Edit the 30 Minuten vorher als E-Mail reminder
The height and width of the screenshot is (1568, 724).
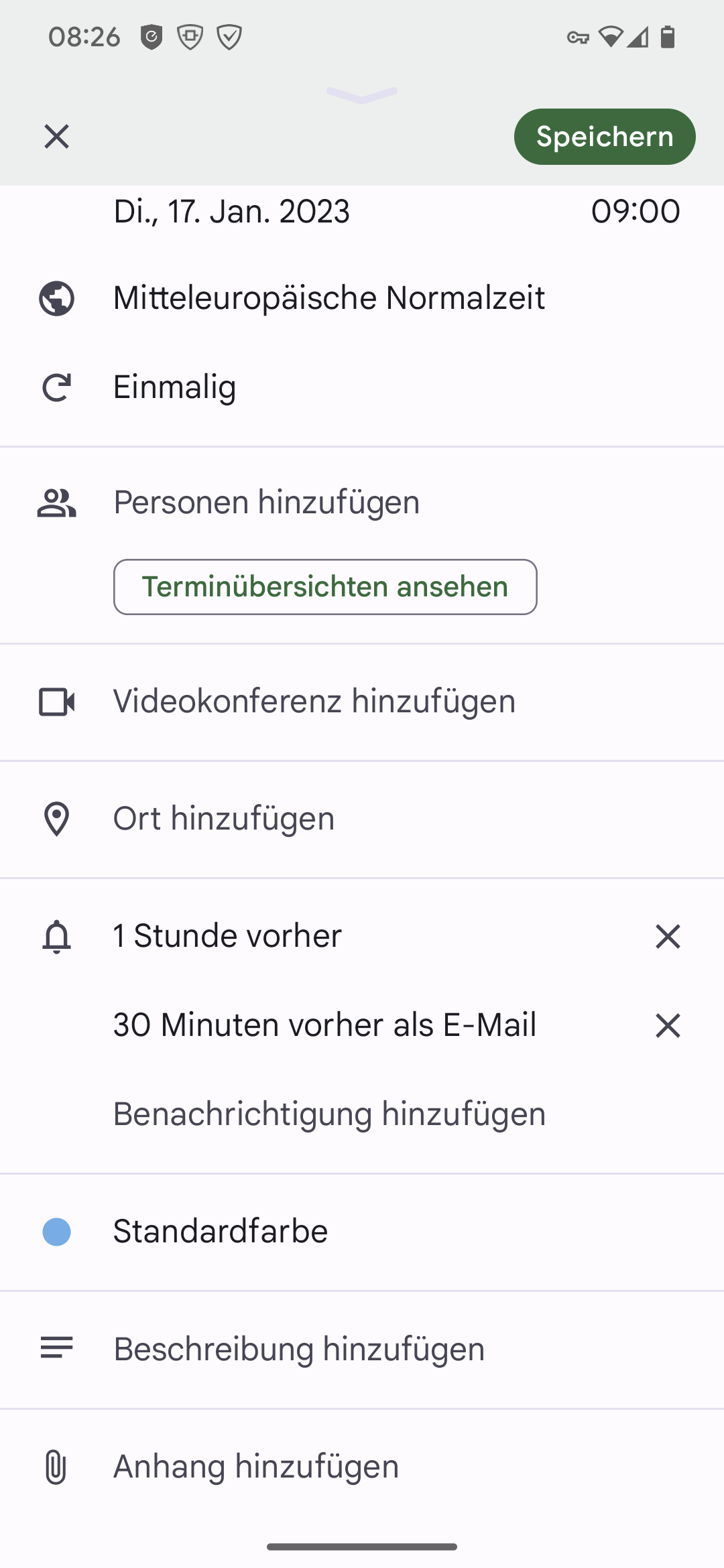point(324,1025)
